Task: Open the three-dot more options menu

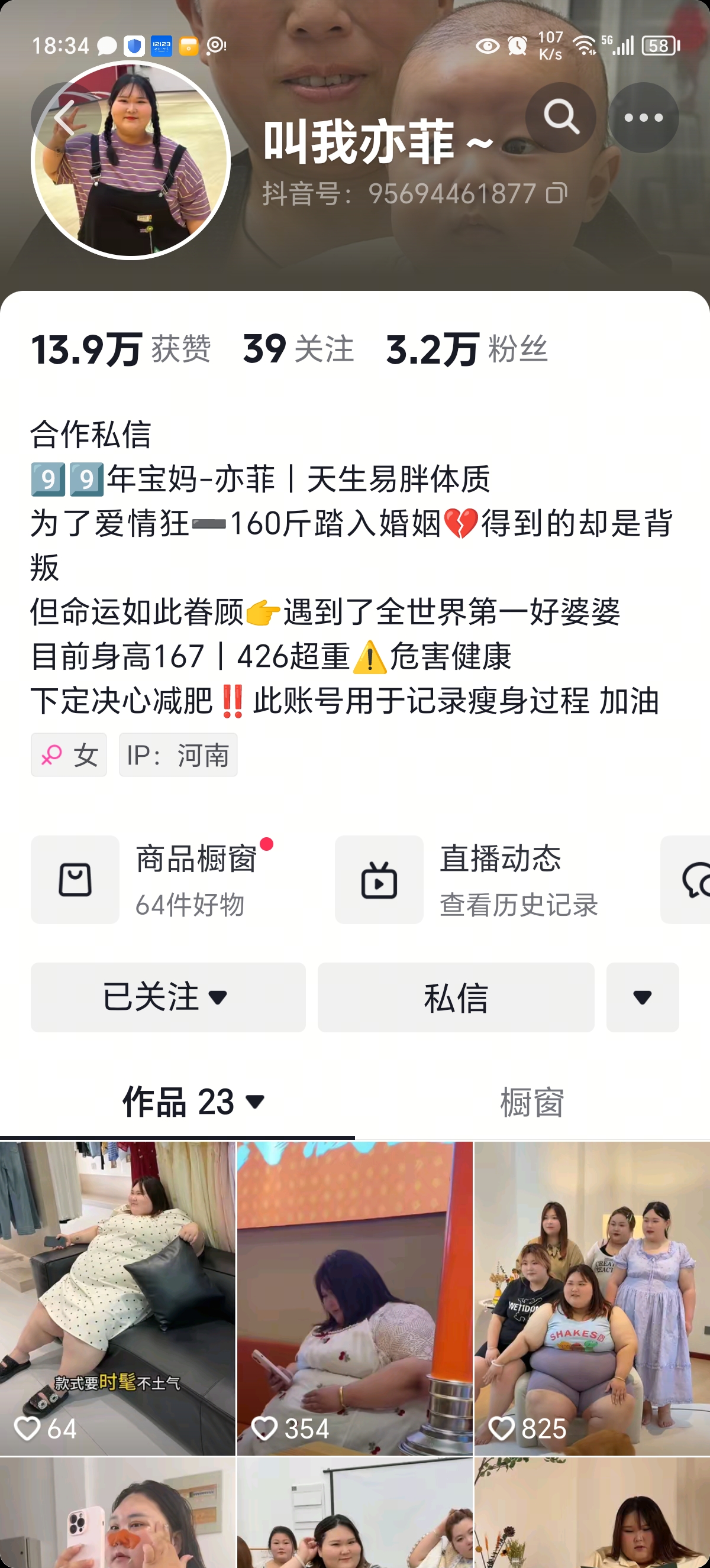Action: [x=643, y=118]
